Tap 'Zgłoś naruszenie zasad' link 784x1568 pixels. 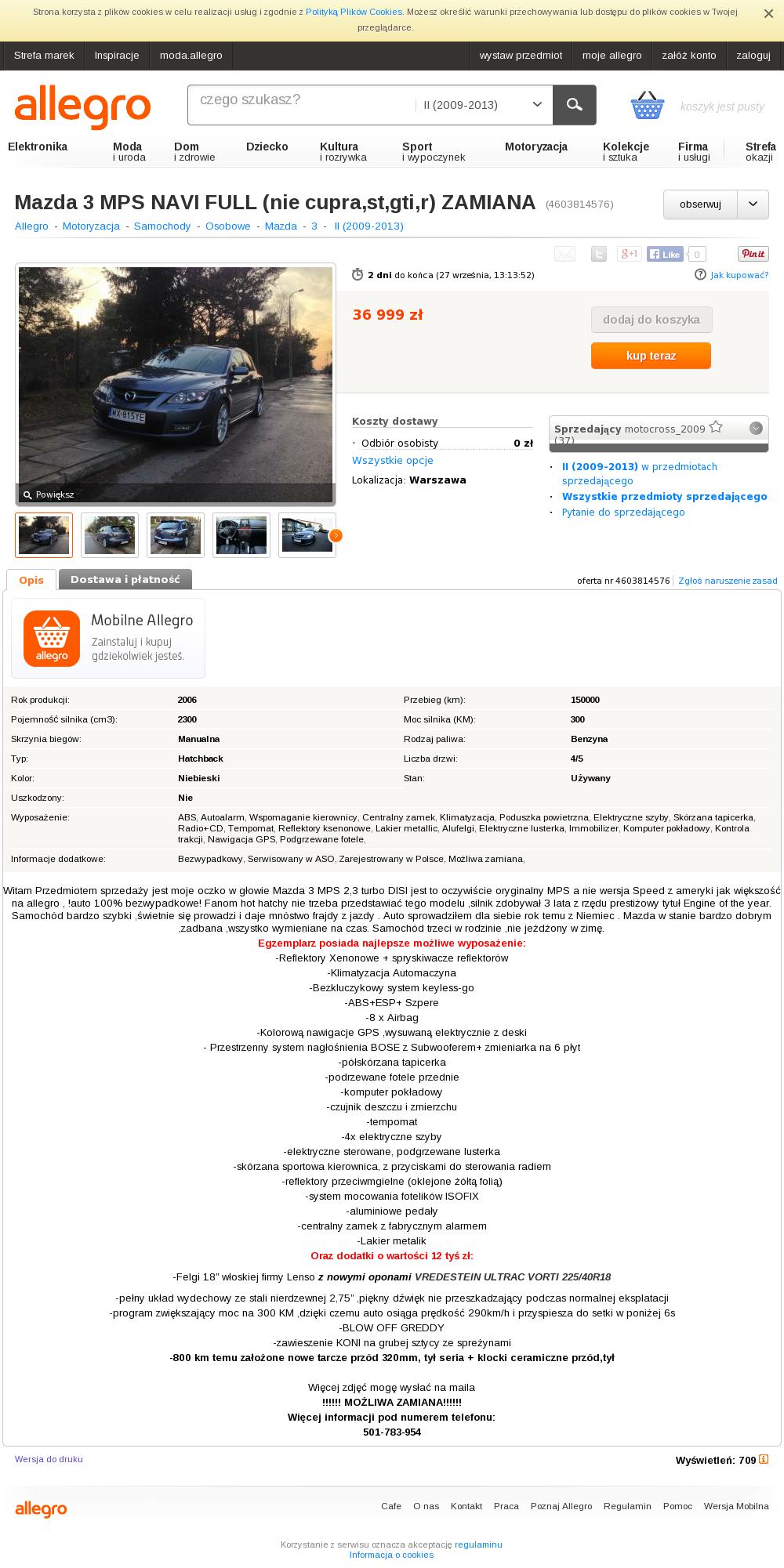point(728,581)
